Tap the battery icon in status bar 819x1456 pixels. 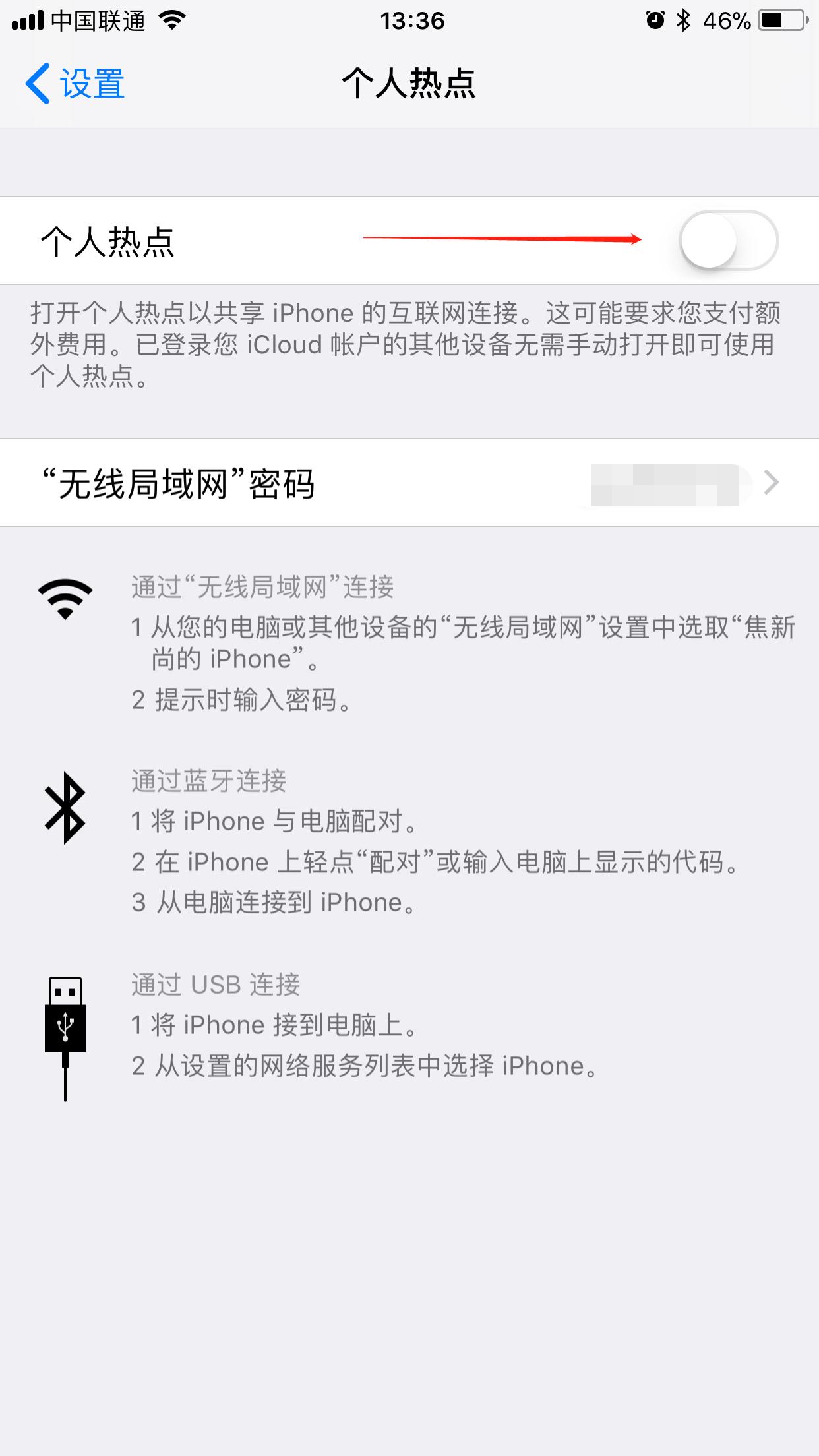781,20
